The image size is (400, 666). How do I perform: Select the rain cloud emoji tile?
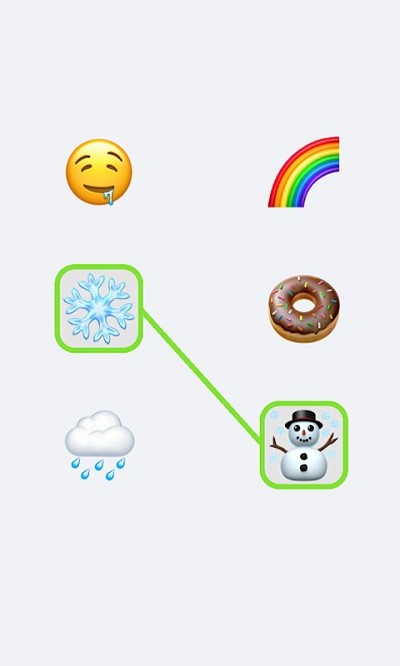tap(99, 445)
